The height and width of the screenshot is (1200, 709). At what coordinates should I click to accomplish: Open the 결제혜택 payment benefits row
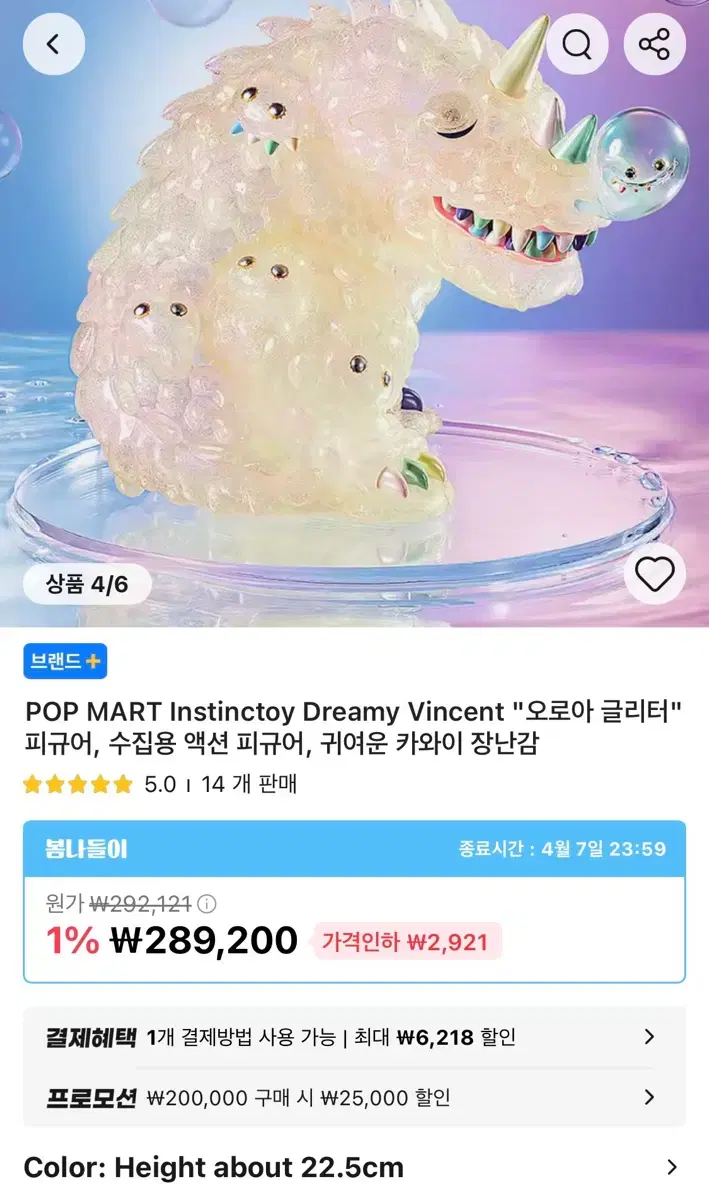354,1037
